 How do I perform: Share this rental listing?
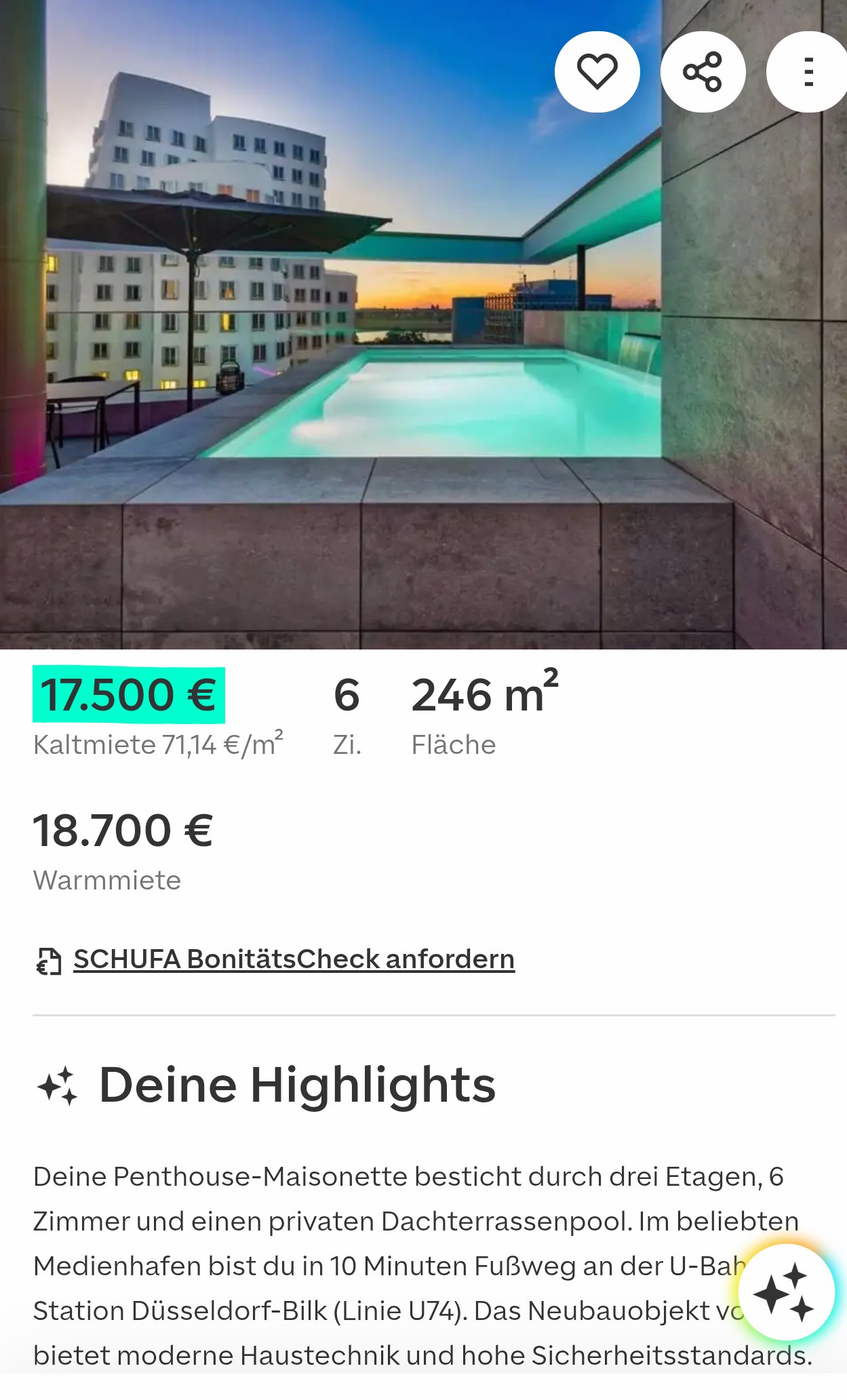tap(703, 72)
